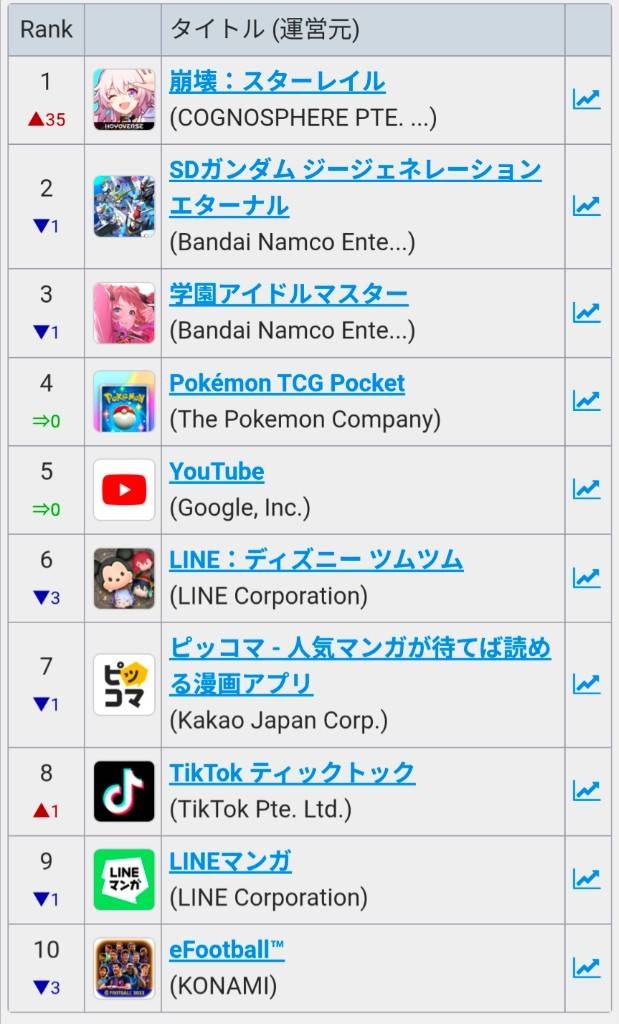The image size is (619, 1024).
Task: Show trend graph for LINE：ディズニー ツムツム
Action: (x=586, y=577)
